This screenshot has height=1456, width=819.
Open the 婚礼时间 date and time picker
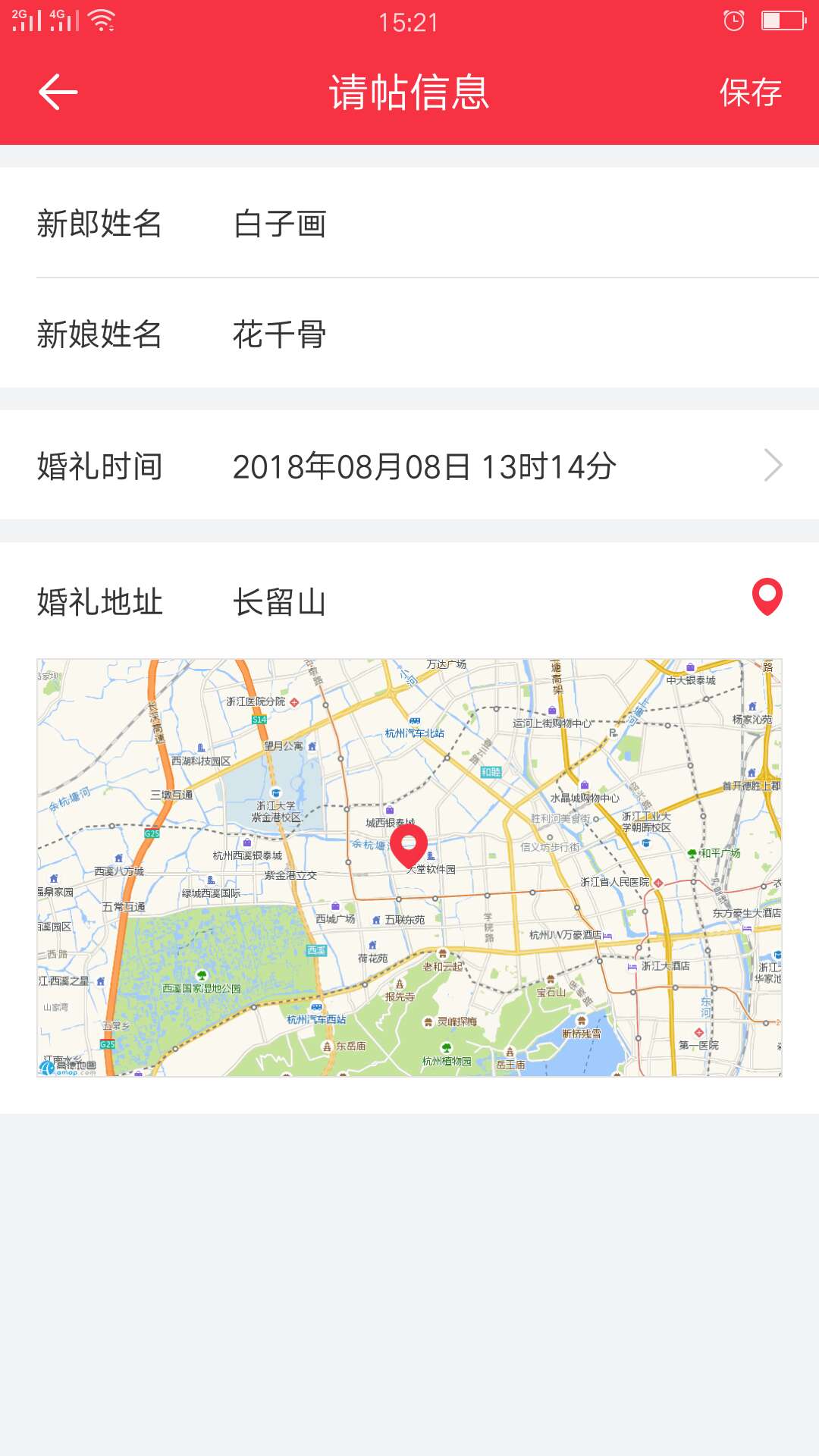tap(409, 466)
